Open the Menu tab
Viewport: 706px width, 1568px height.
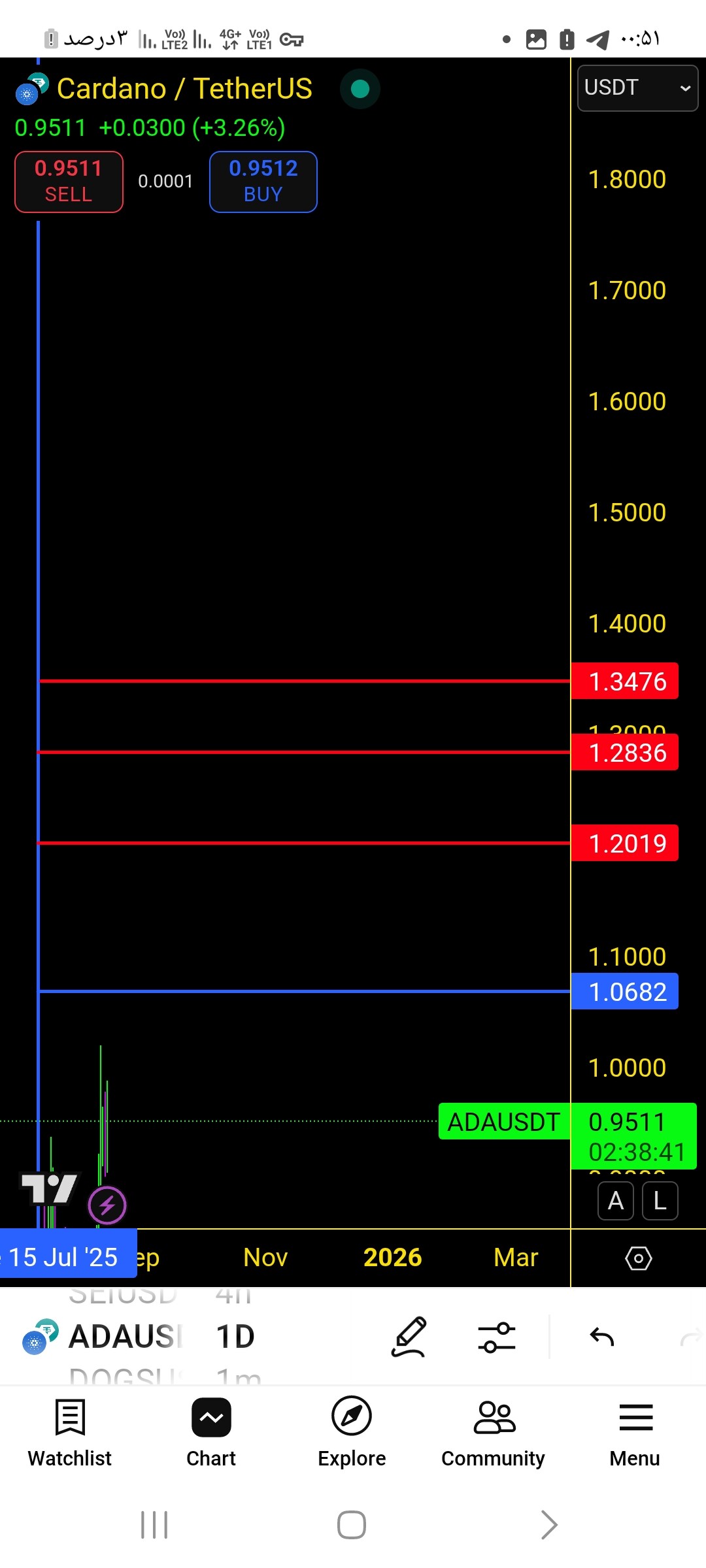[635, 1432]
